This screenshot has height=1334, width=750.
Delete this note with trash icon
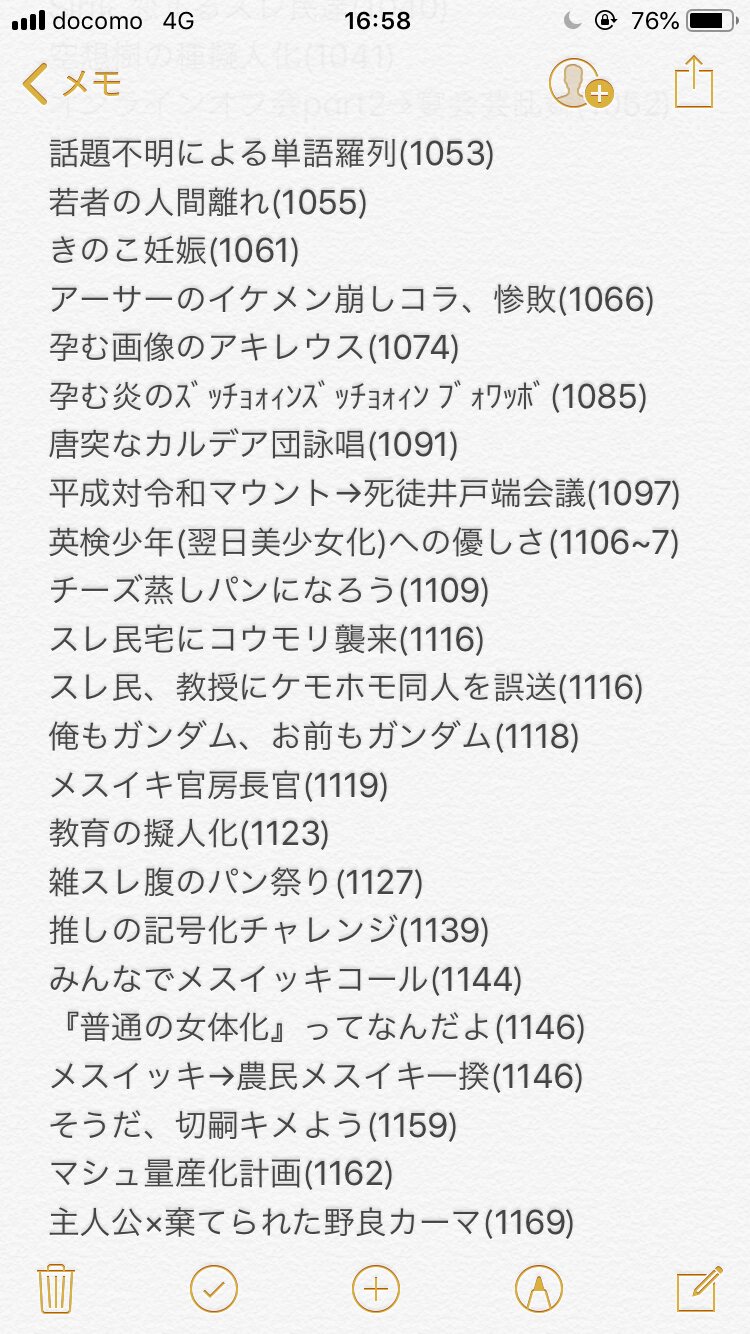55,1288
